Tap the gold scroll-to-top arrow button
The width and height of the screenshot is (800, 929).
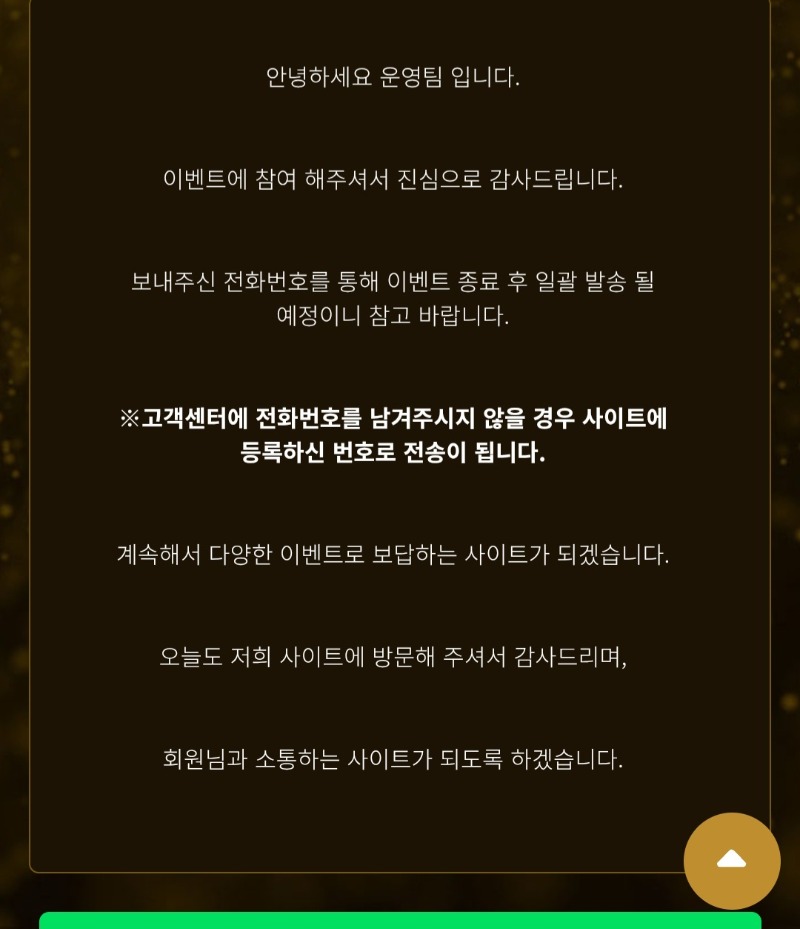[x=732, y=860]
